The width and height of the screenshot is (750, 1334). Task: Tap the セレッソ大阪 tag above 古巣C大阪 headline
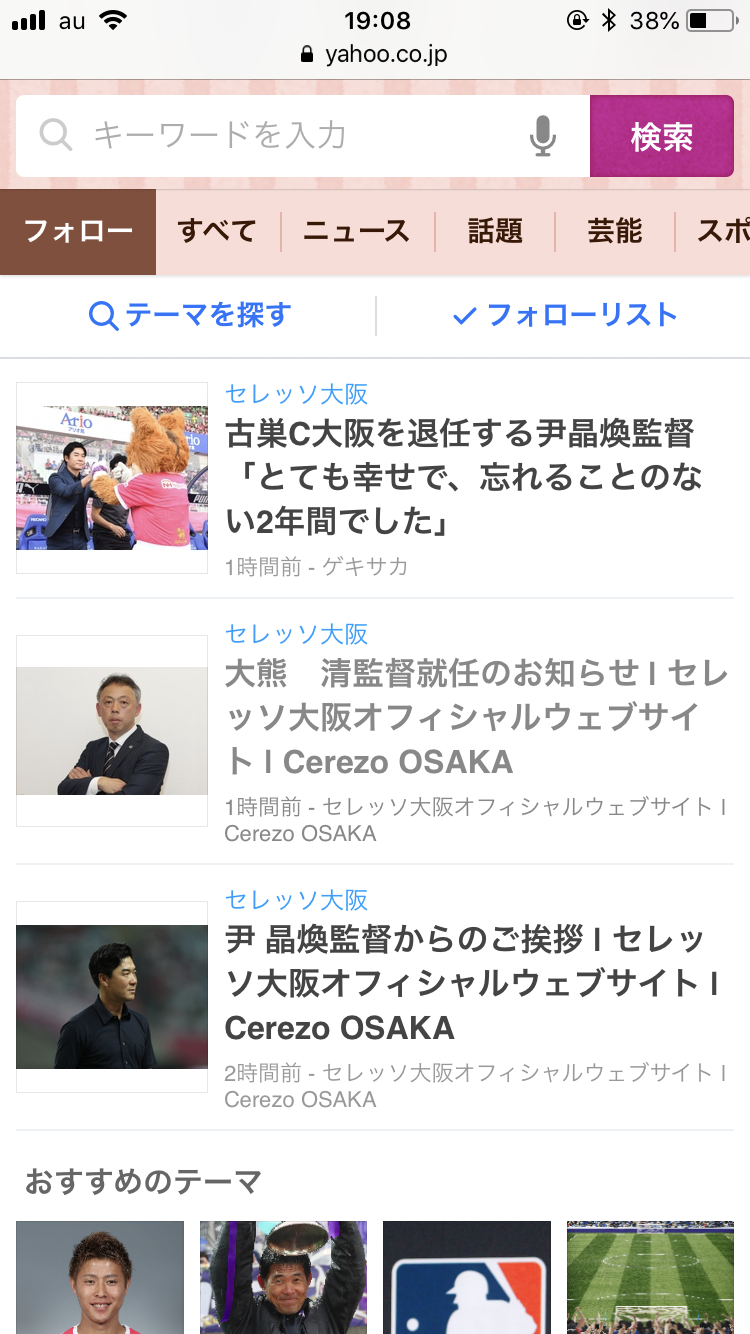coord(297,394)
